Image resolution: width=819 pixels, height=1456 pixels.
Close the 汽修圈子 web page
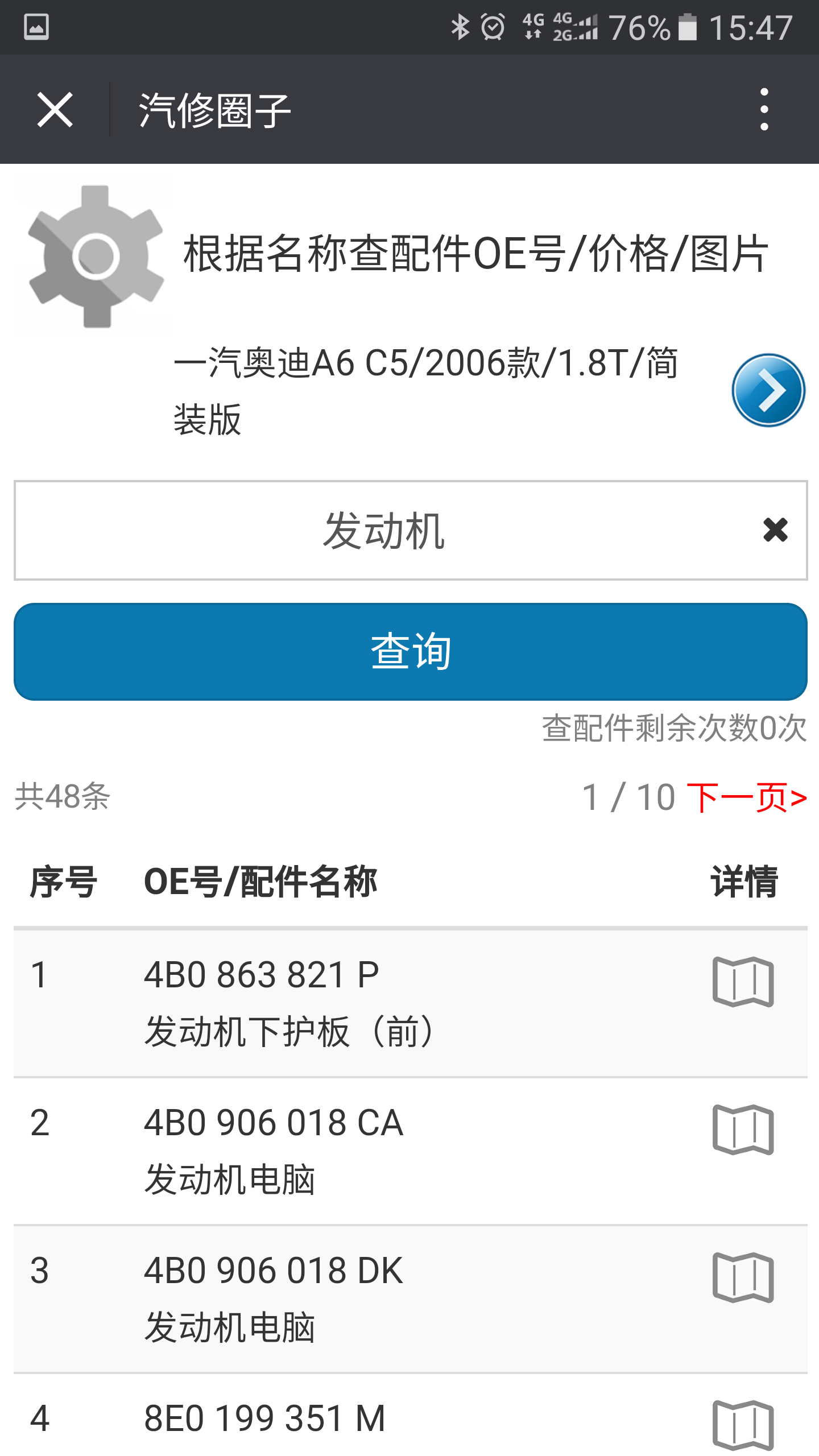coord(55,110)
